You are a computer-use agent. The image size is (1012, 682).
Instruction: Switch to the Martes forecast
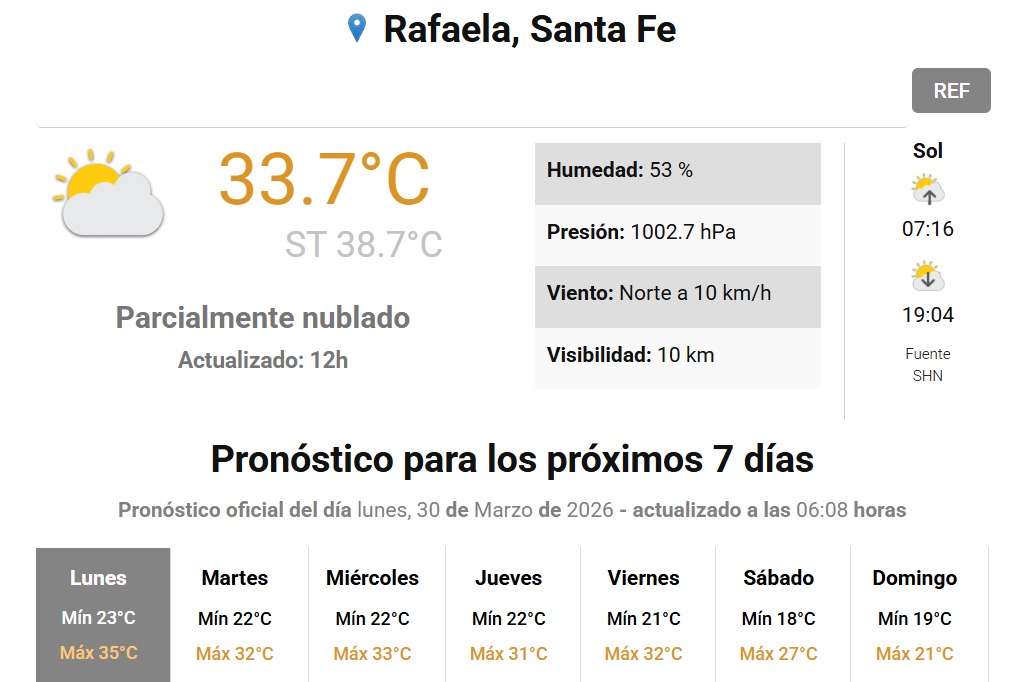click(x=235, y=615)
